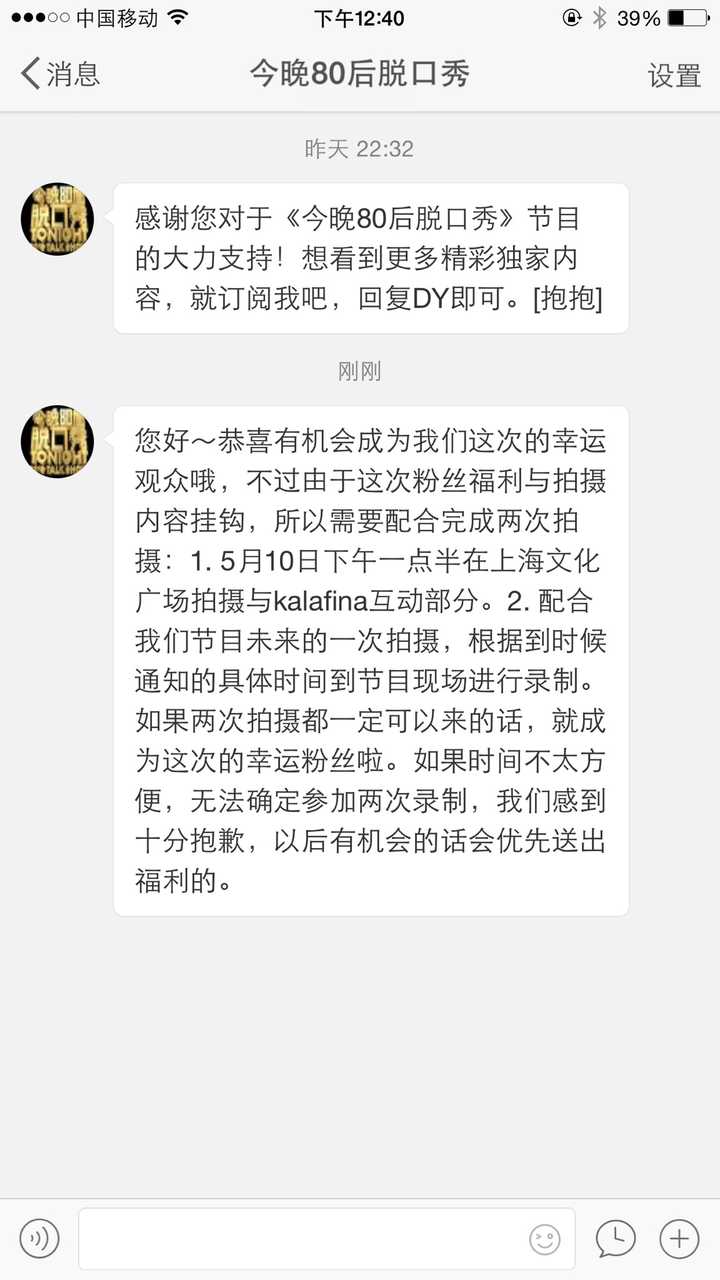Open the emoji picker
This screenshot has height=1280, width=720.
(x=544, y=1240)
